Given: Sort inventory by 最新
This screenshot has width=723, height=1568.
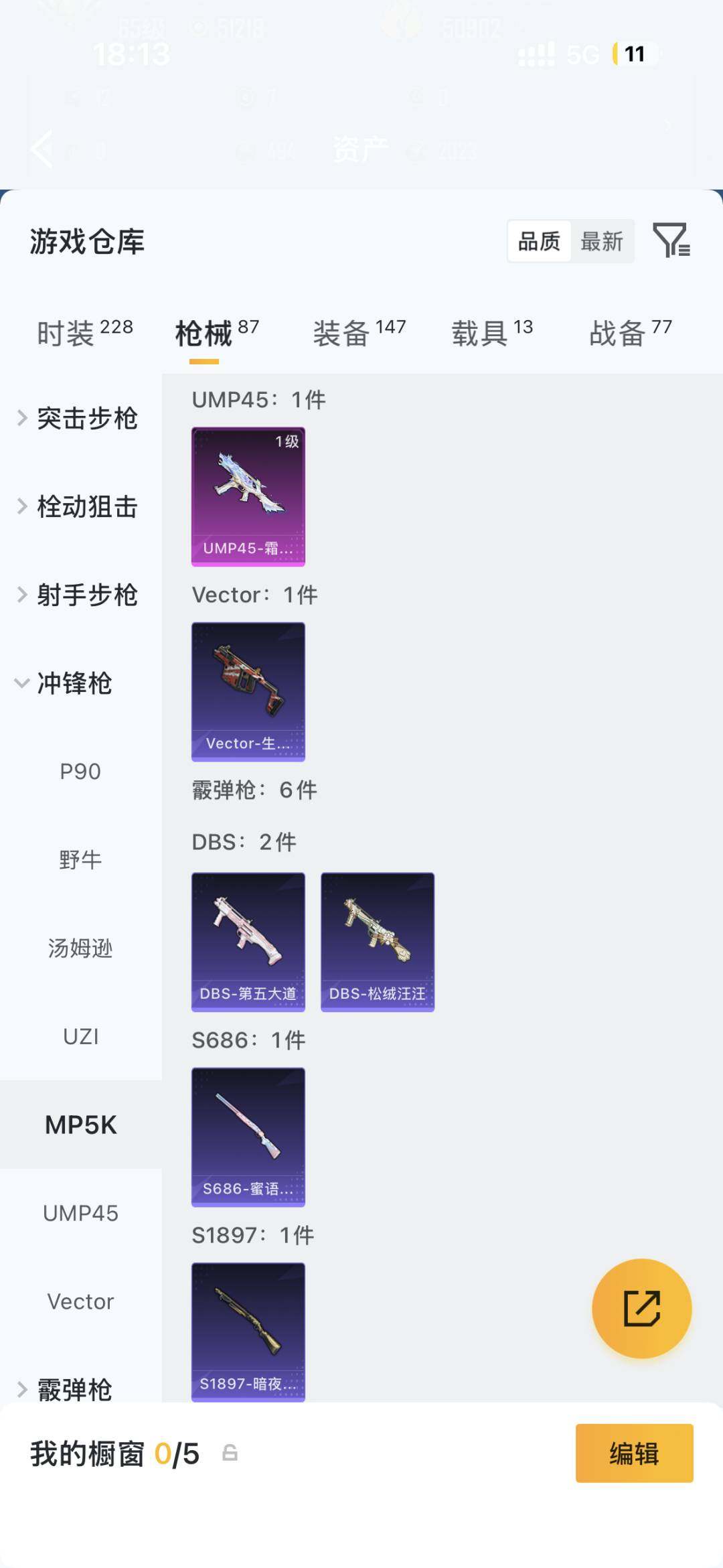Looking at the screenshot, I should point(601,241).
